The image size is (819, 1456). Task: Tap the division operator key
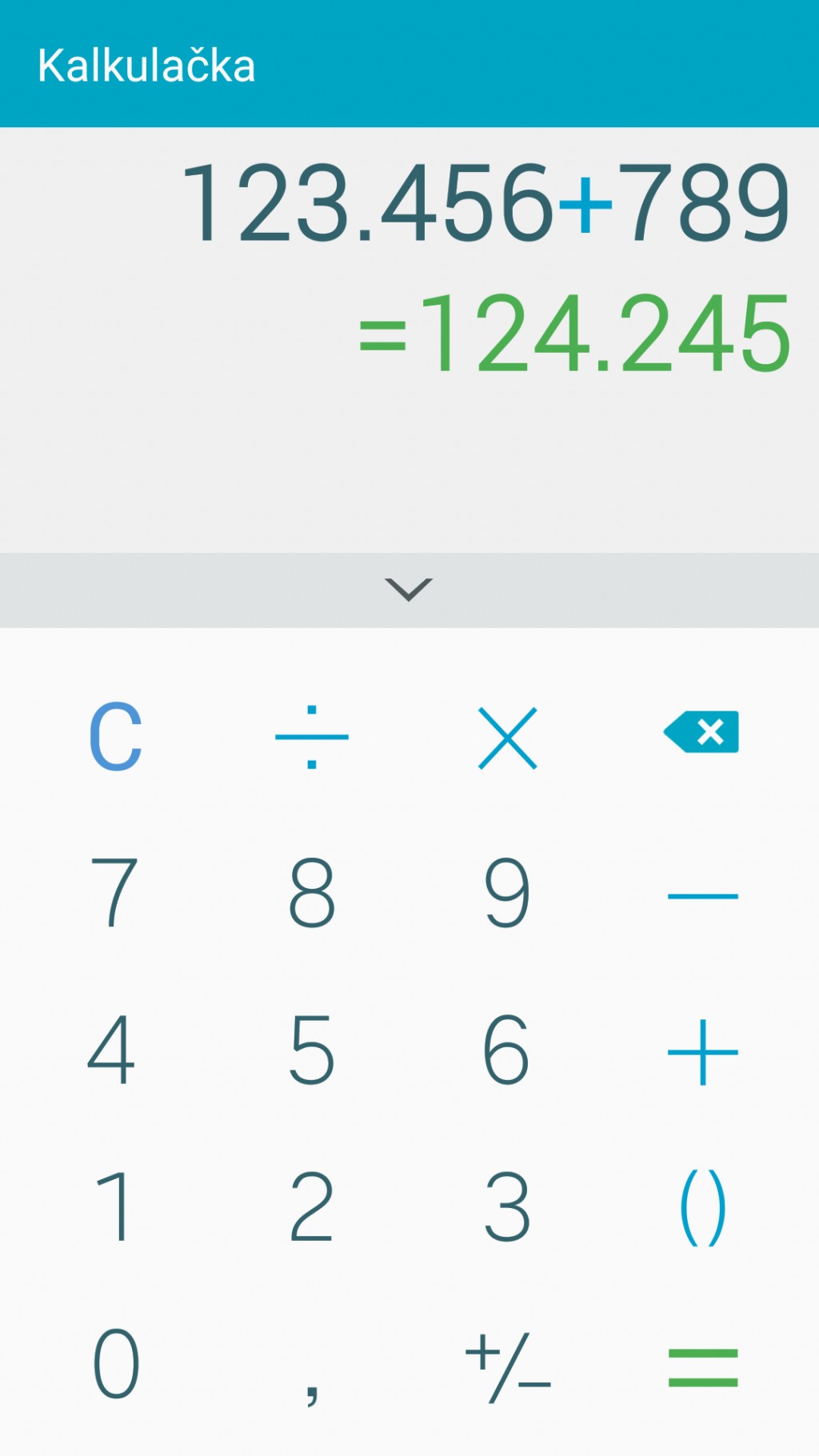311,736
